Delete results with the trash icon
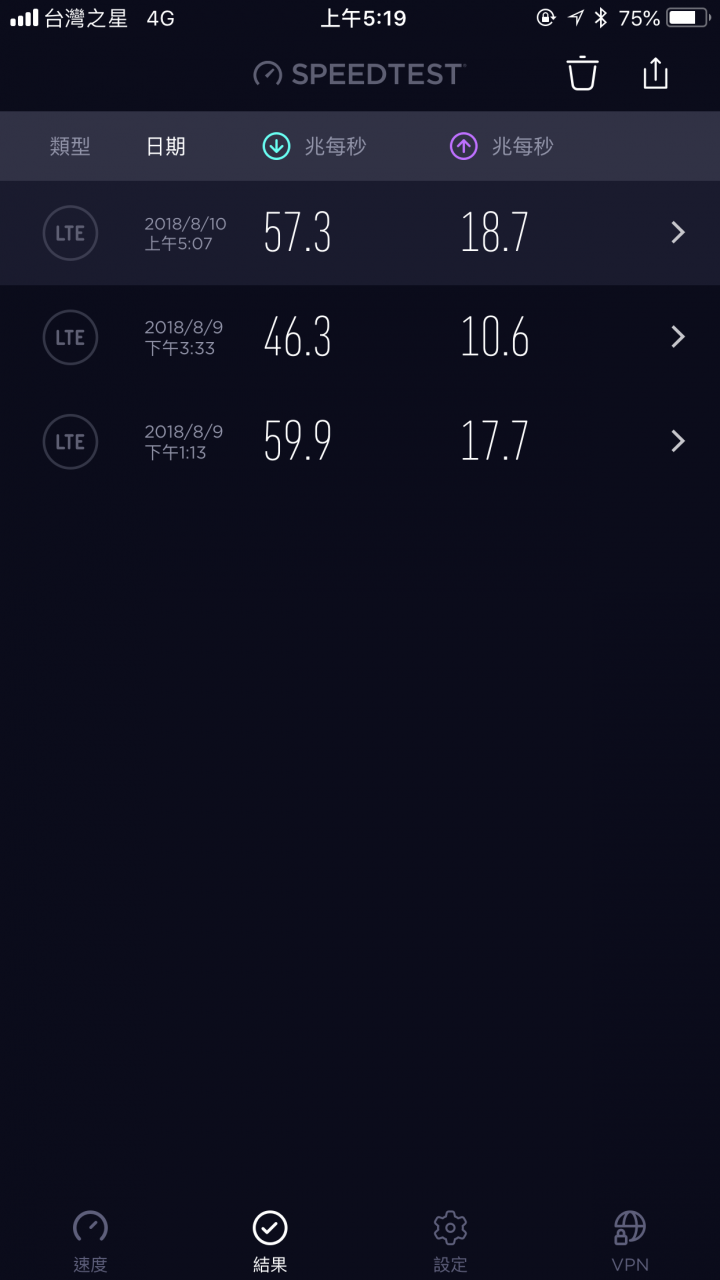The image size is (720, 1280). tap(583, 74)
